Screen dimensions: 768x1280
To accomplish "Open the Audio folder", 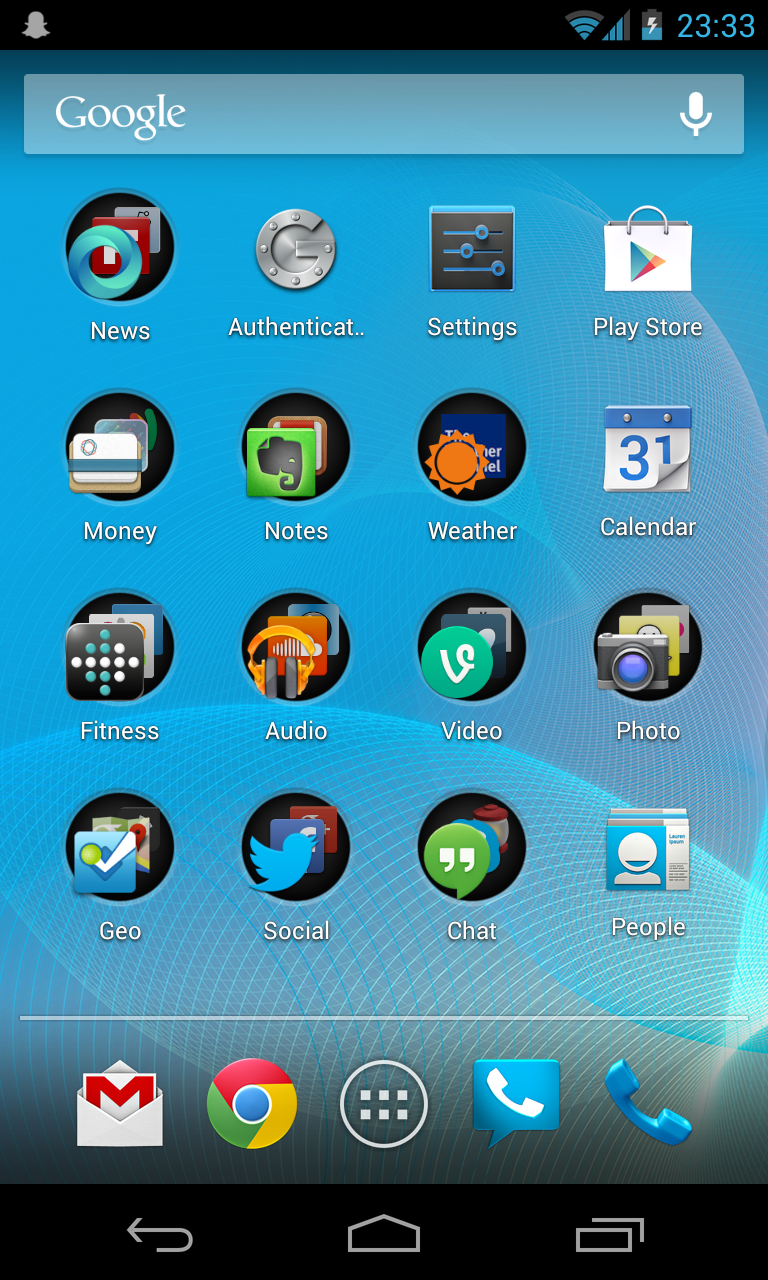I will [296, 648].
